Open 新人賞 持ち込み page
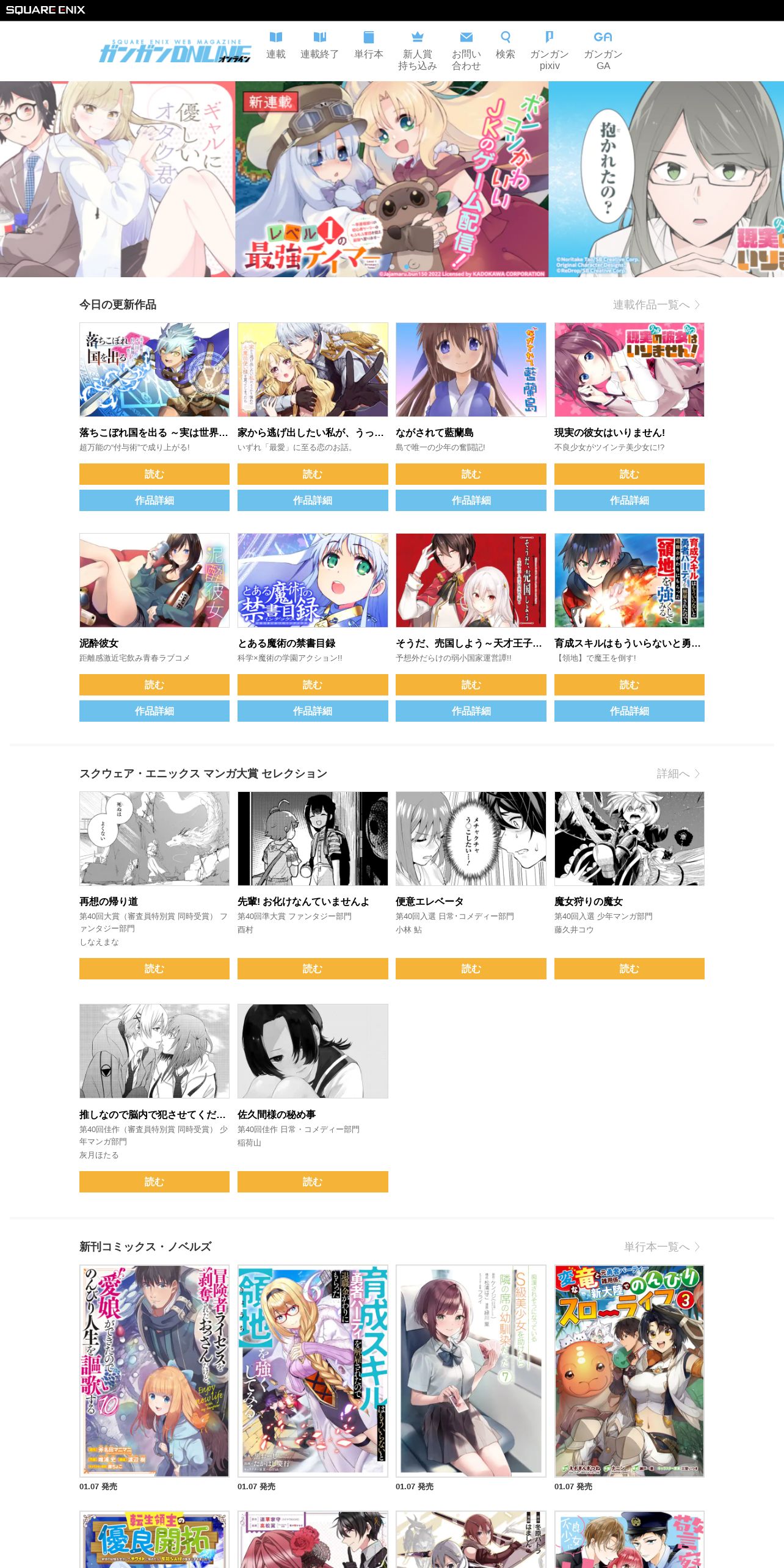The width and height of the screenshot is (784, 1568). pos(418,51)
